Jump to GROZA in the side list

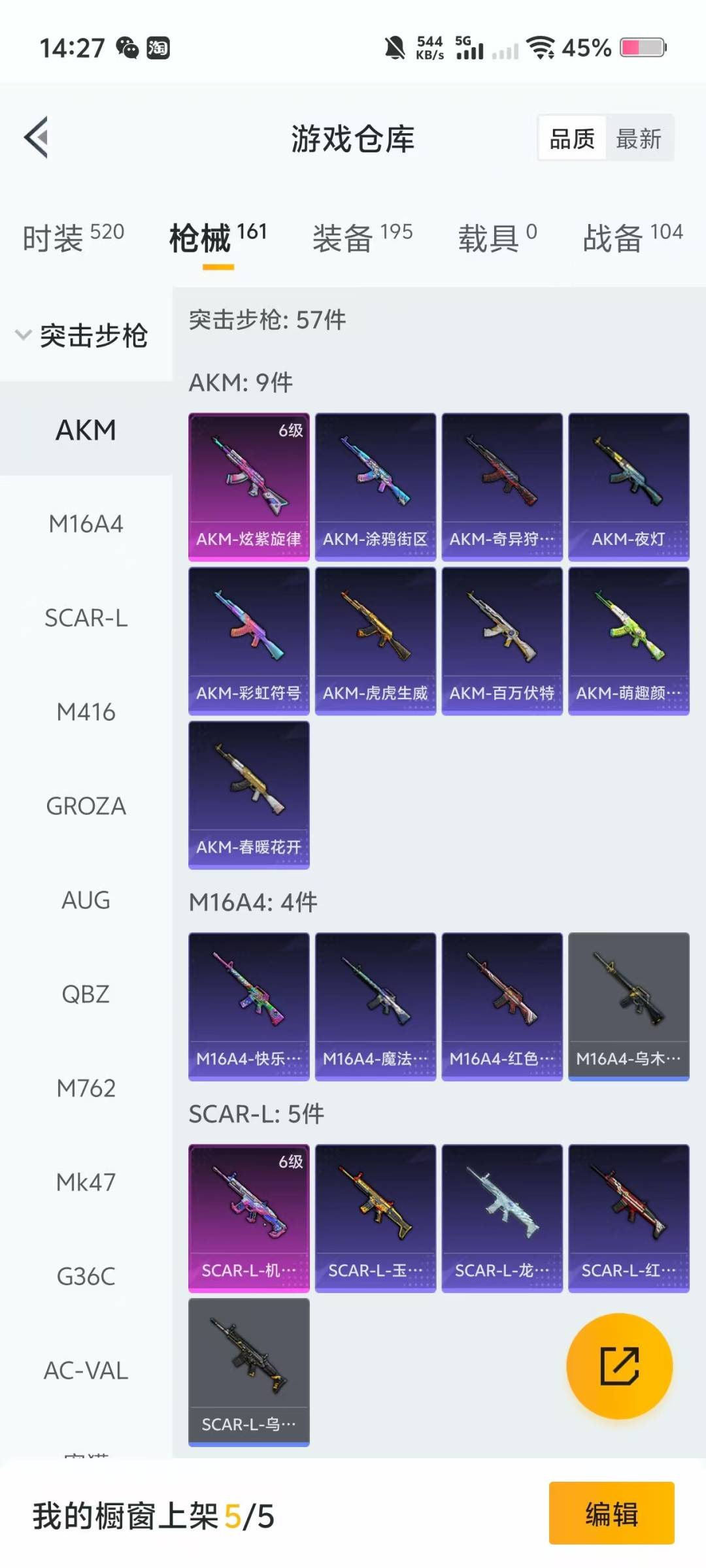tap(86, 806)
